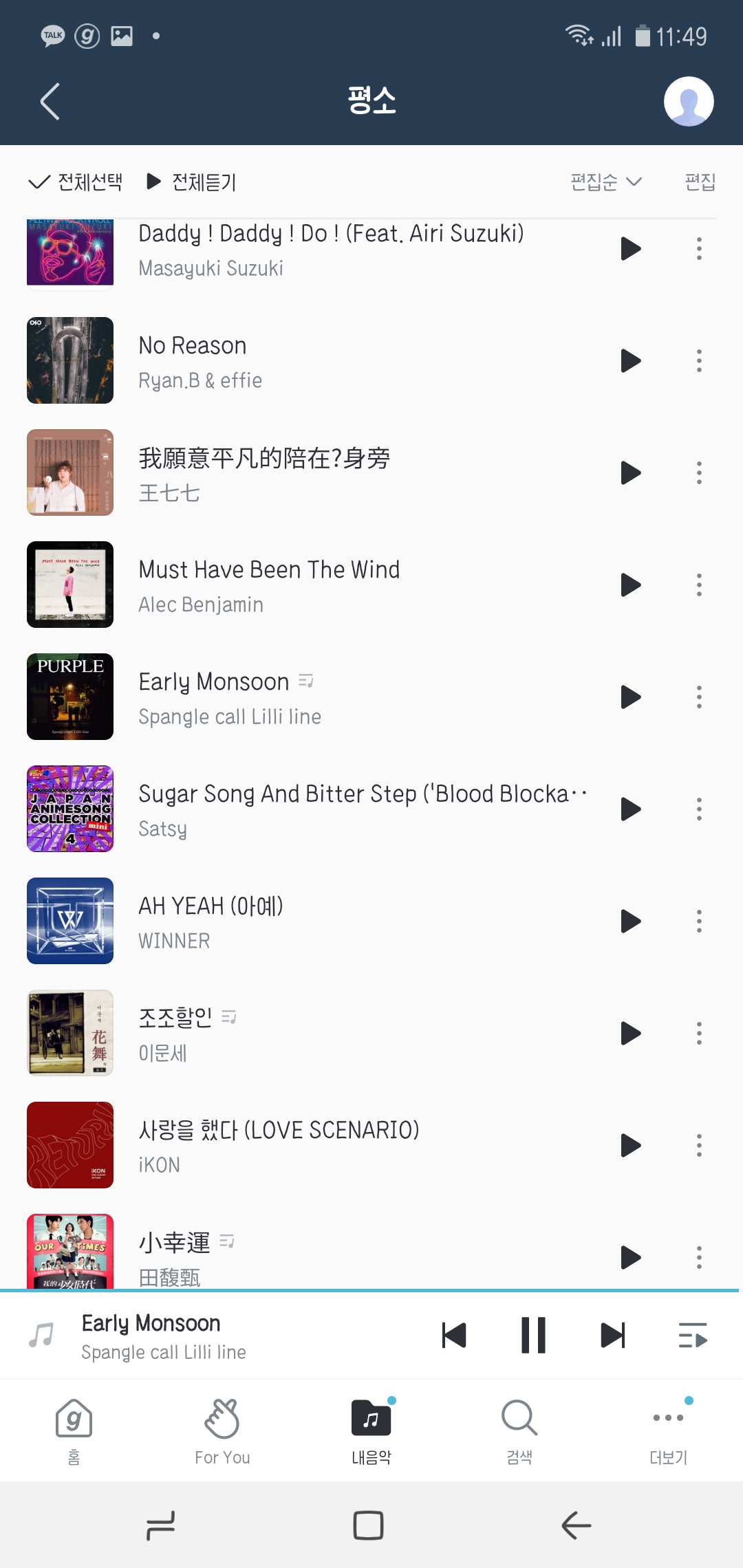Select all songs with 전체선택
This screenshot has width=743, height=1568.
coord(76,182)
